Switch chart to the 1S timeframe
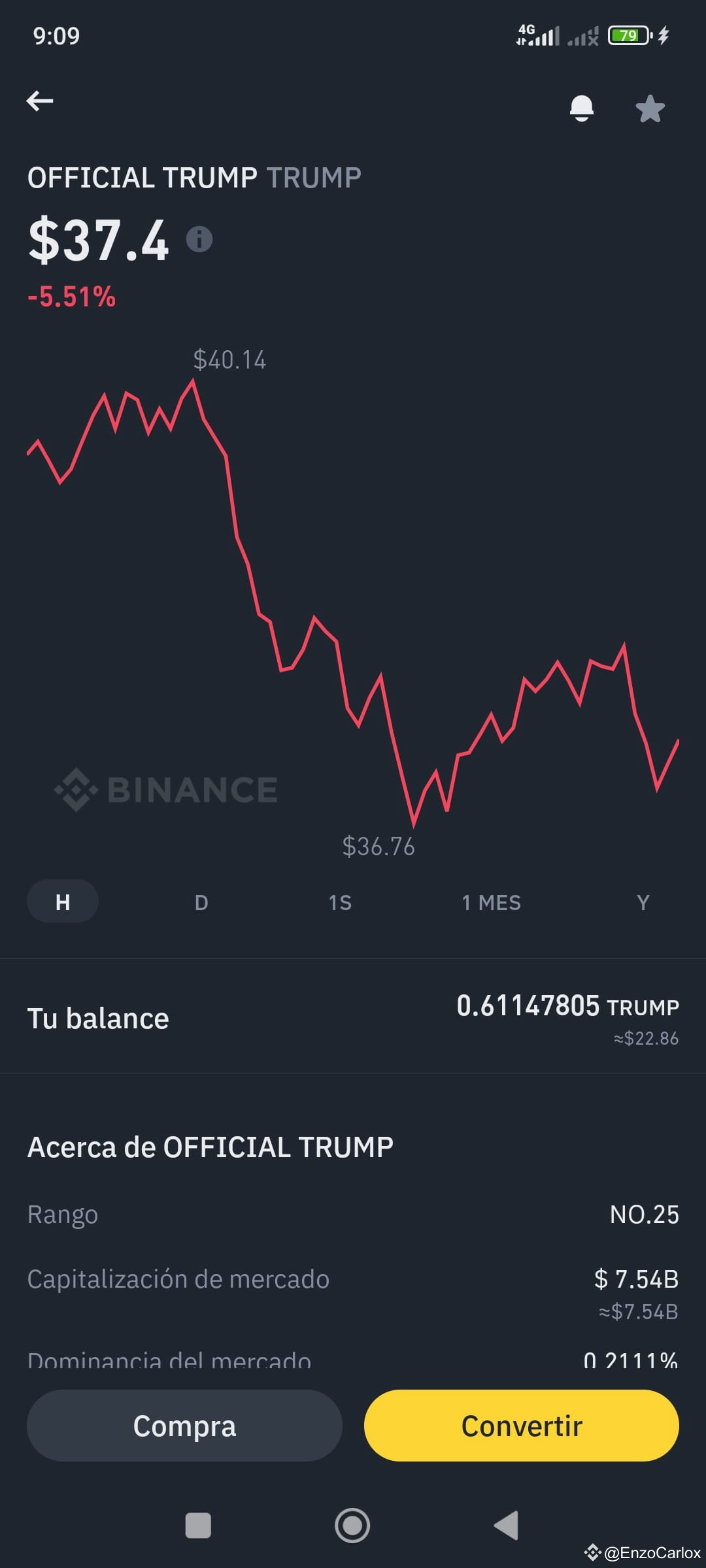 340,902
